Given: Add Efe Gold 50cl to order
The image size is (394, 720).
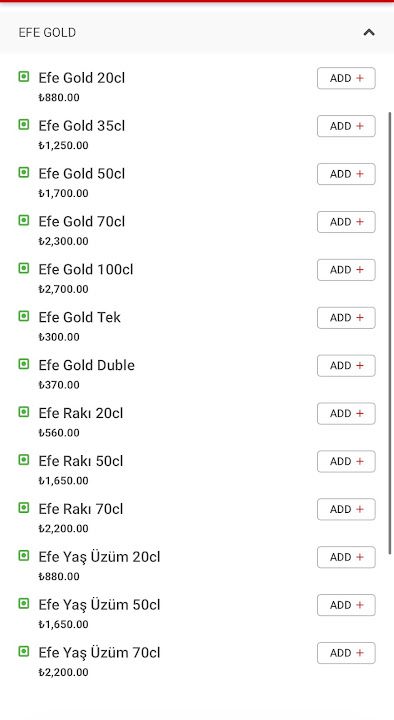Looking at the screenshot, I should [x=346, y=174].
